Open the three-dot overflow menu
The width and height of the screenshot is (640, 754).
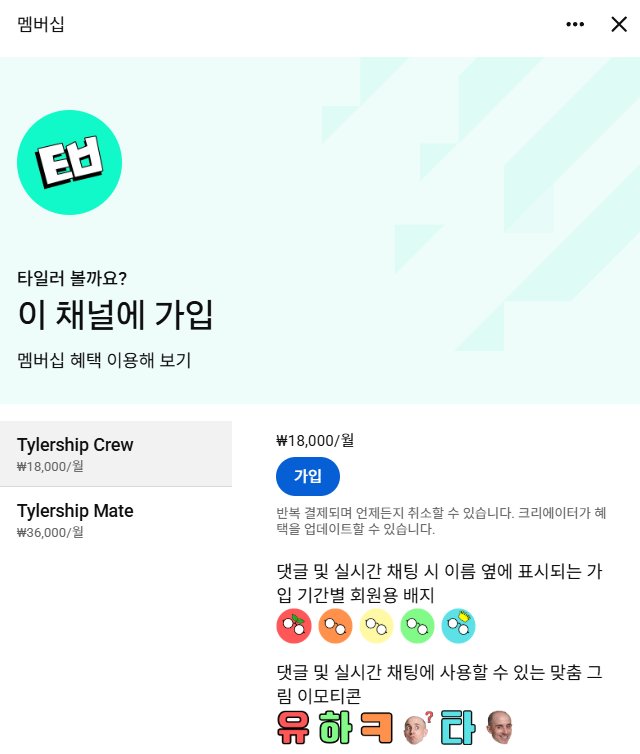coord(575,25)
